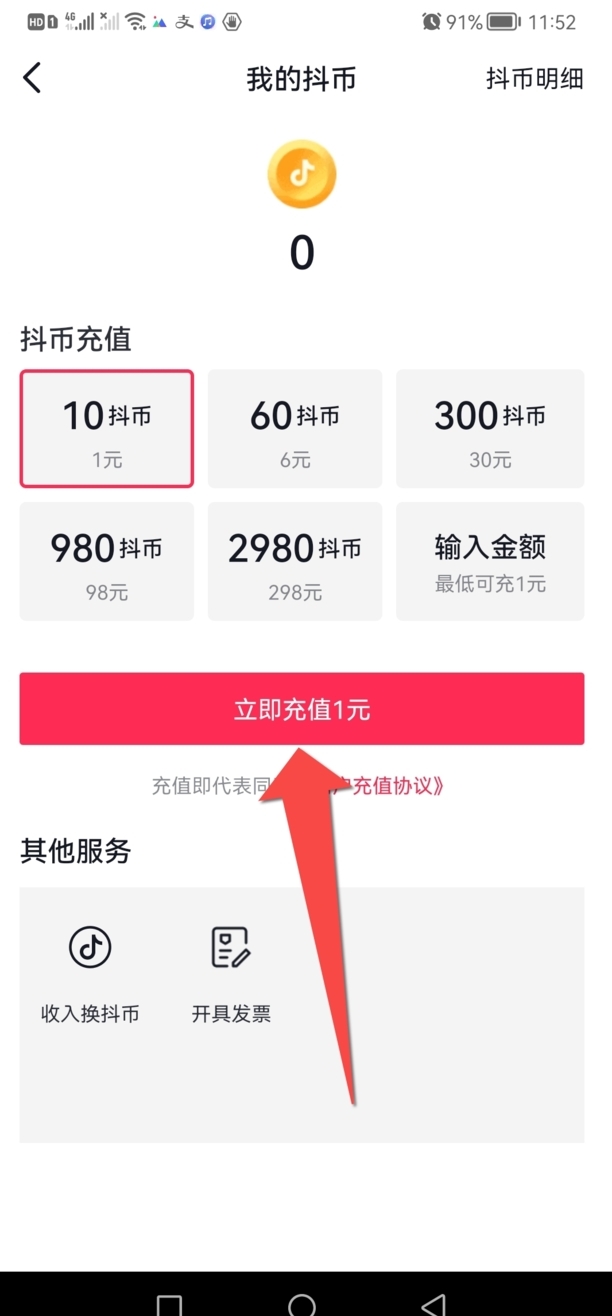Tap the system home button
612x1316 pixels.
tap(302, 1303)
